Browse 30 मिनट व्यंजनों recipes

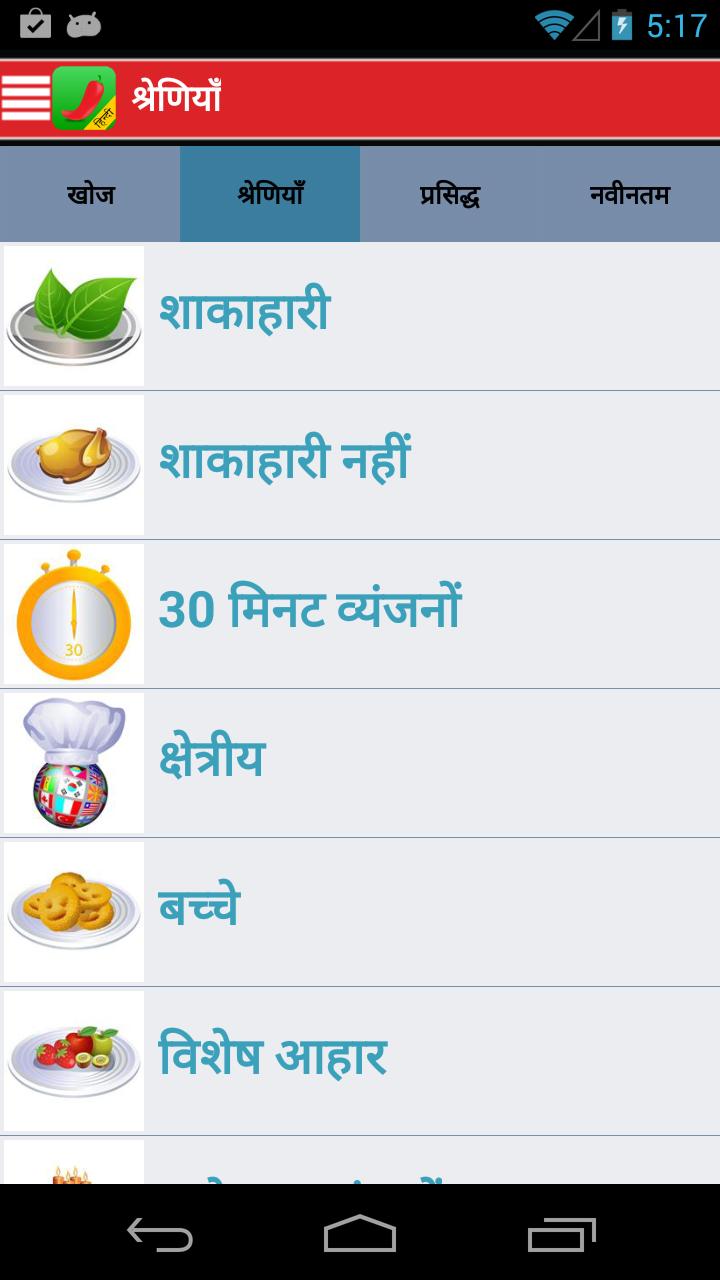360,614
